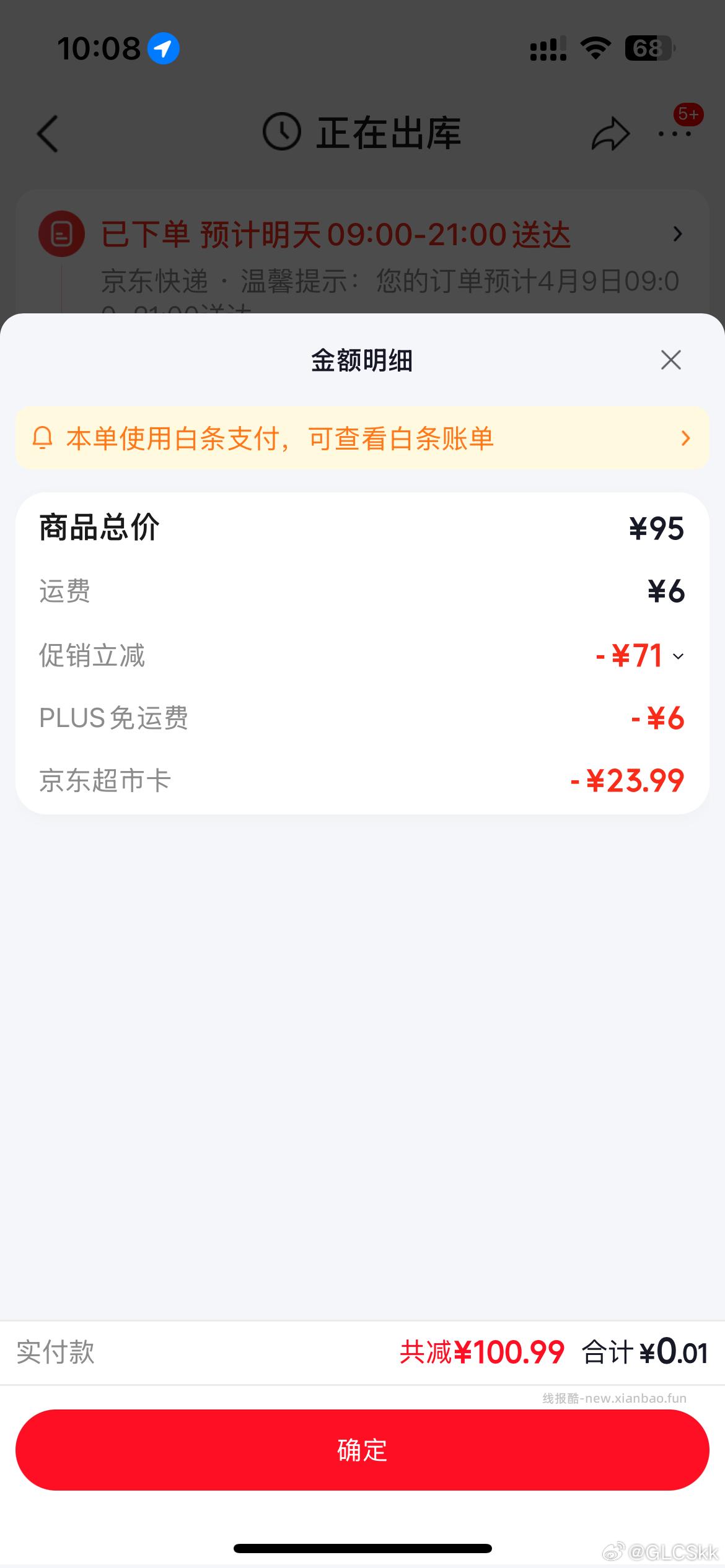Confirm with the 确定 button
This screenshot has height=1568, width=725.
point(362,1450)
